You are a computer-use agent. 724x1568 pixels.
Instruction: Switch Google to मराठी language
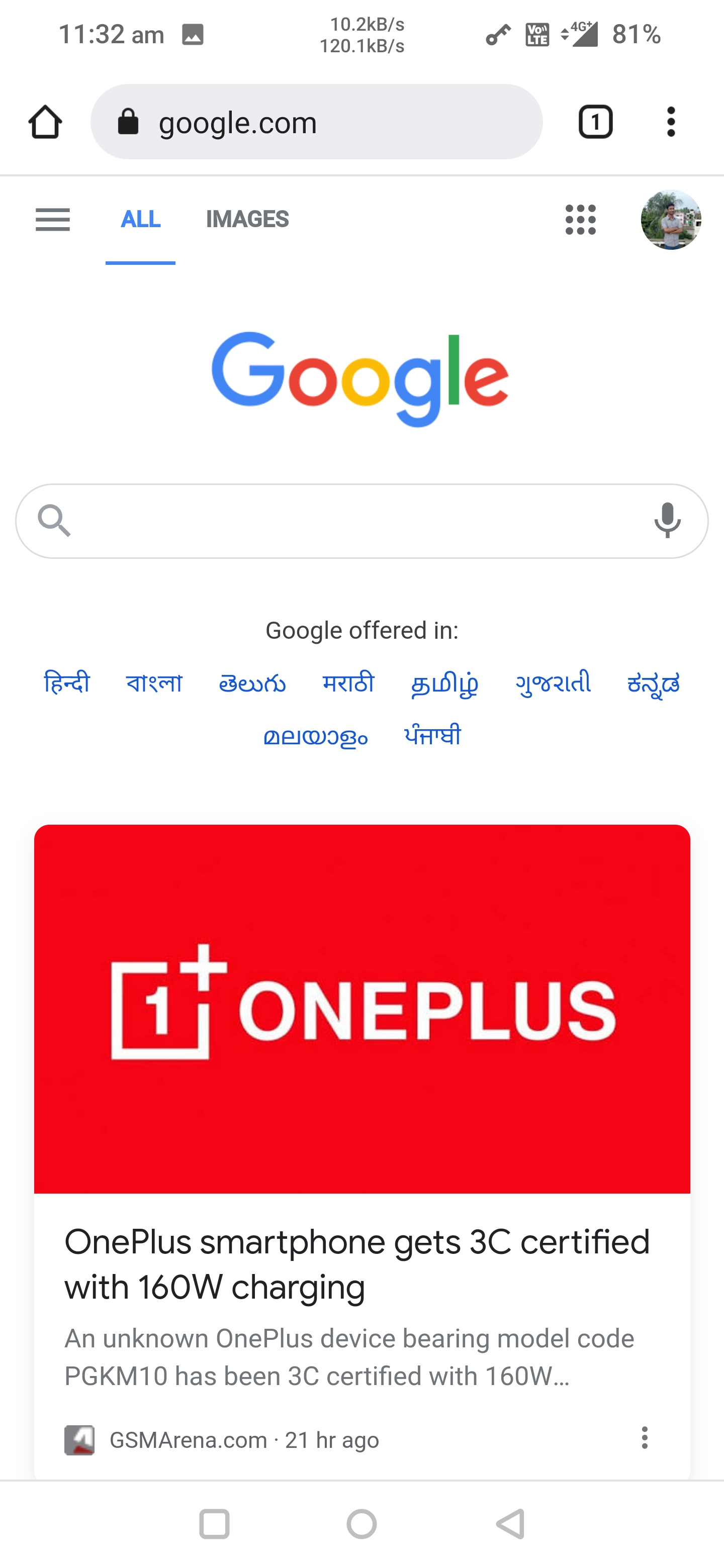tap(348, 683)
